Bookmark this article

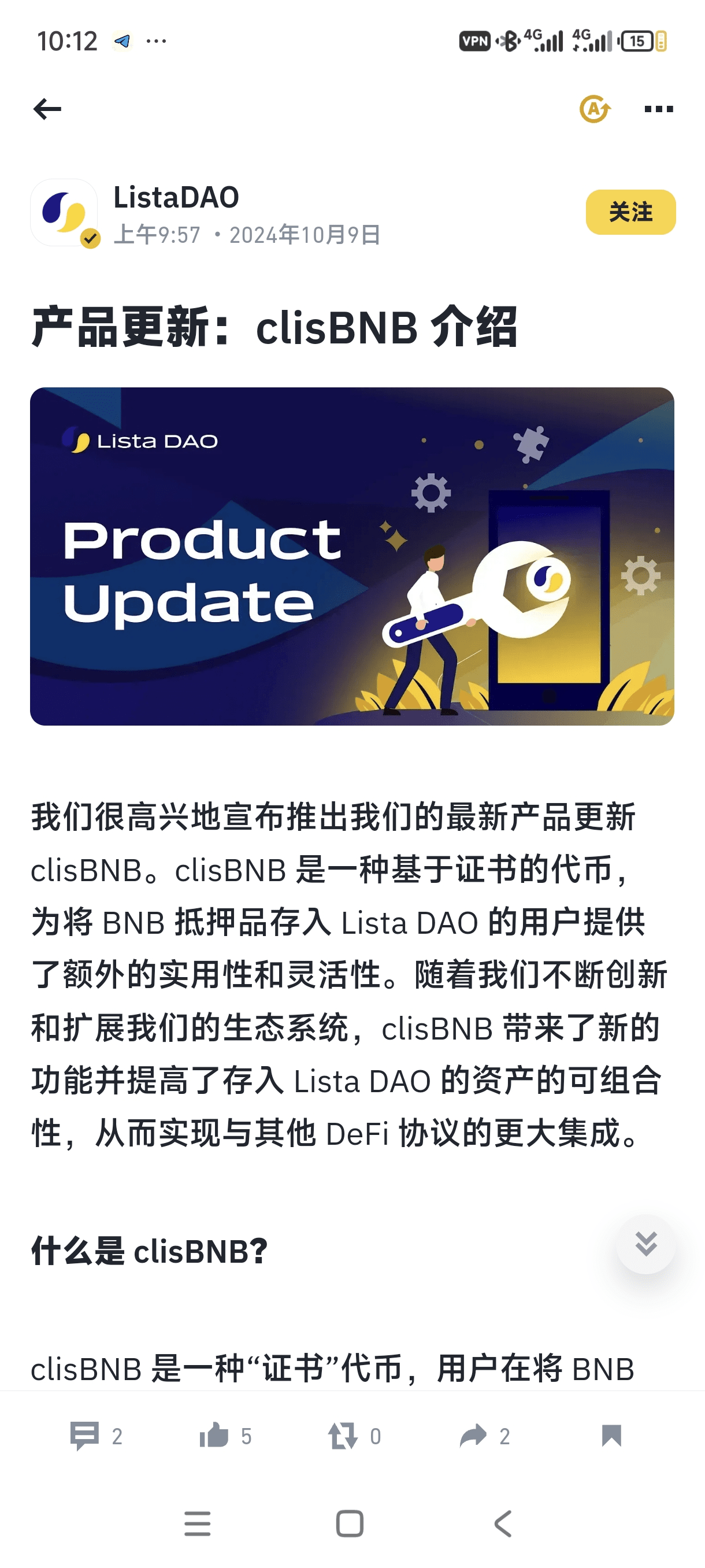[x=611, y=1435]
